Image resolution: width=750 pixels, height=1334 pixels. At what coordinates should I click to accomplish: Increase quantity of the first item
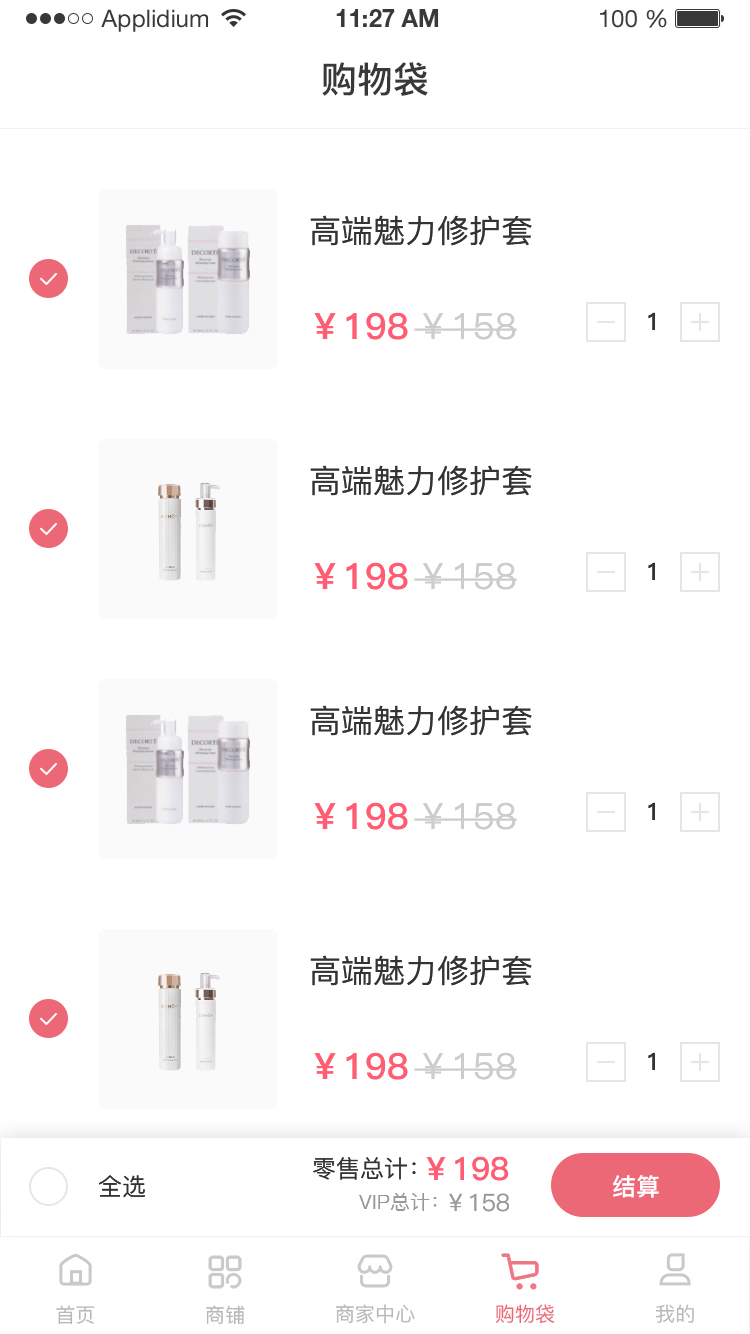pyautogui.click(x=700, y=322)
